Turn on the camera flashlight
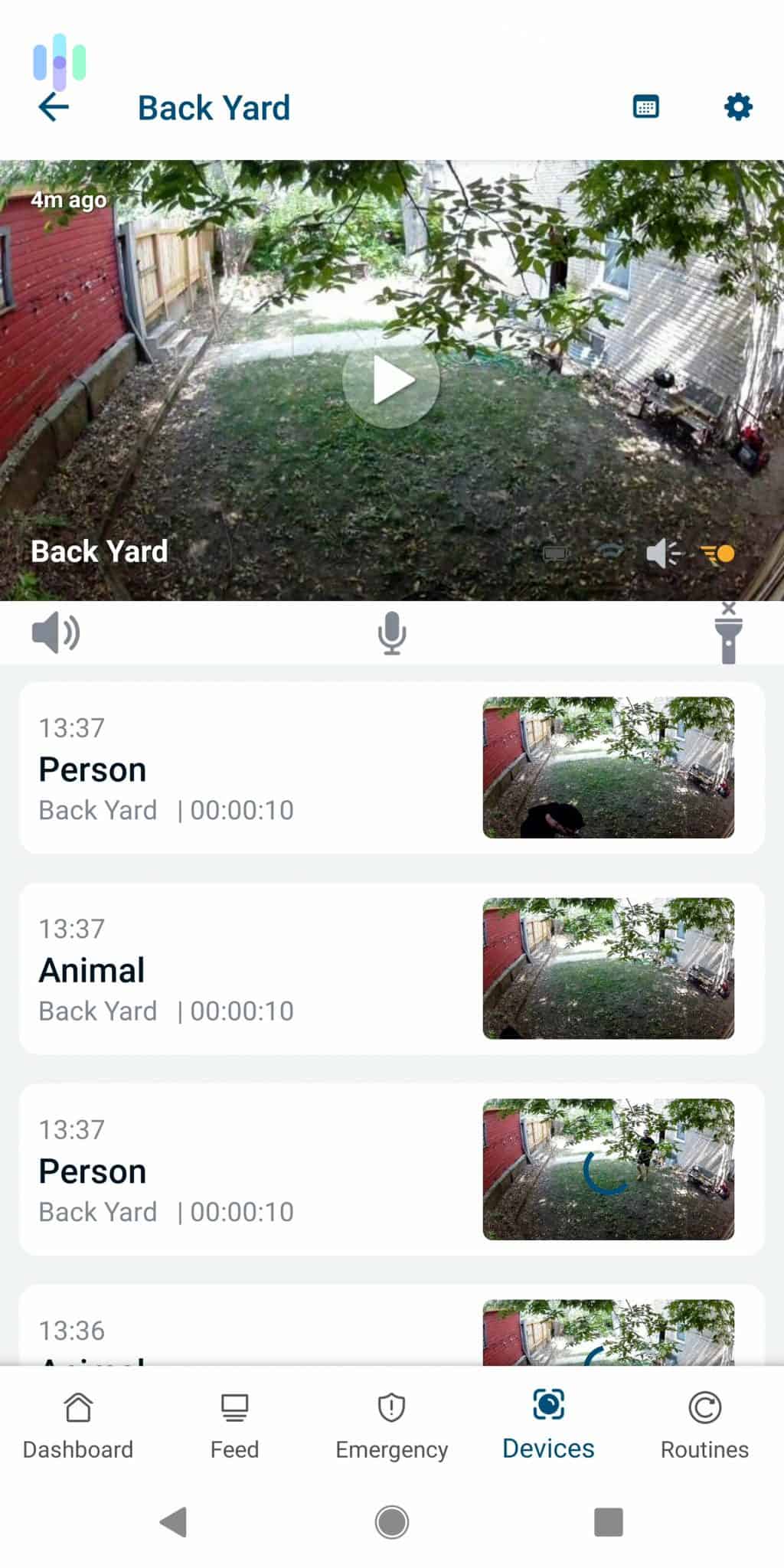The image size is (784, 1568). pyautogui.click(x=727, y=637)
